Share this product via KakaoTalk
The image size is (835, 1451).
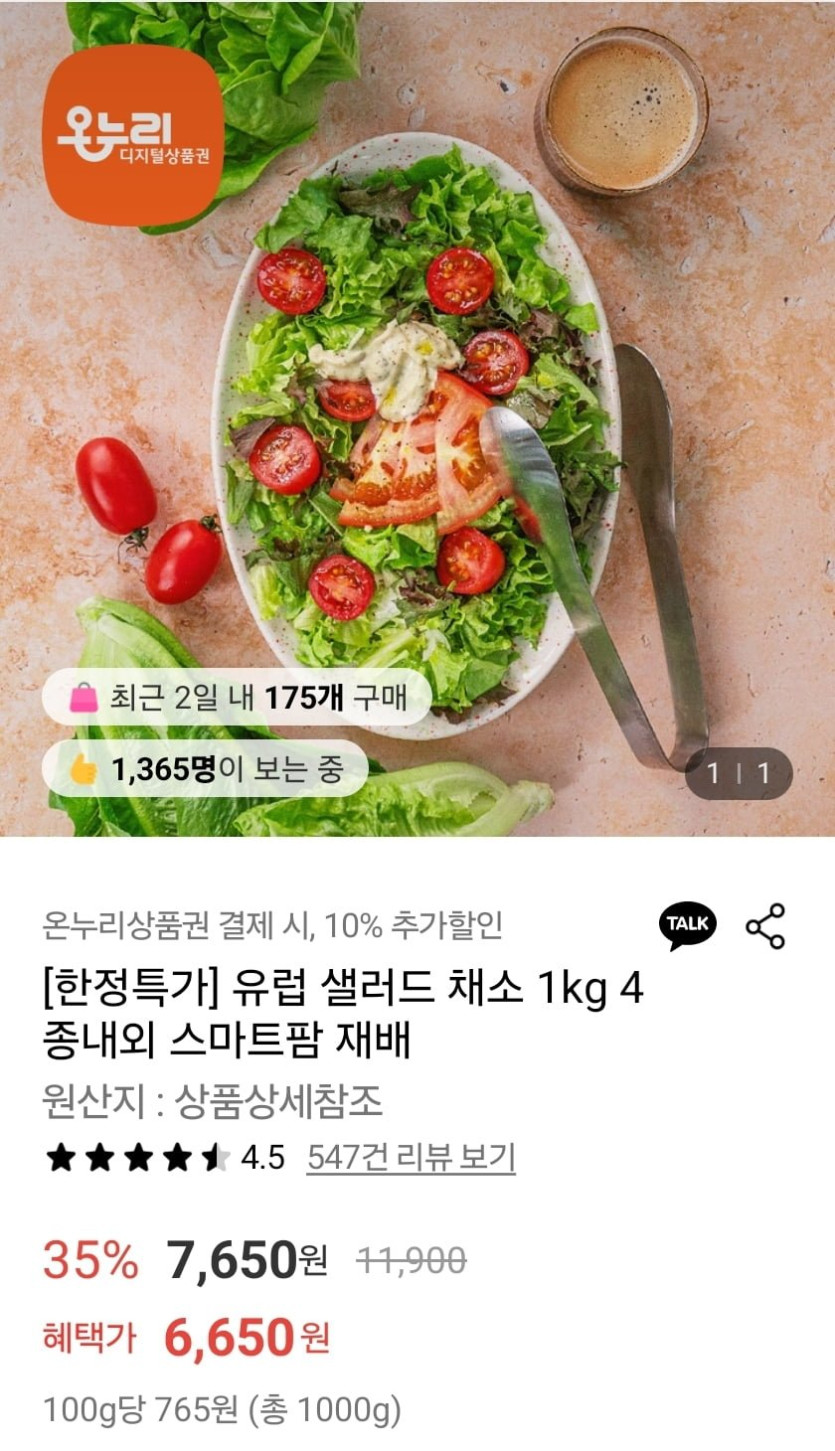(687, 926)
